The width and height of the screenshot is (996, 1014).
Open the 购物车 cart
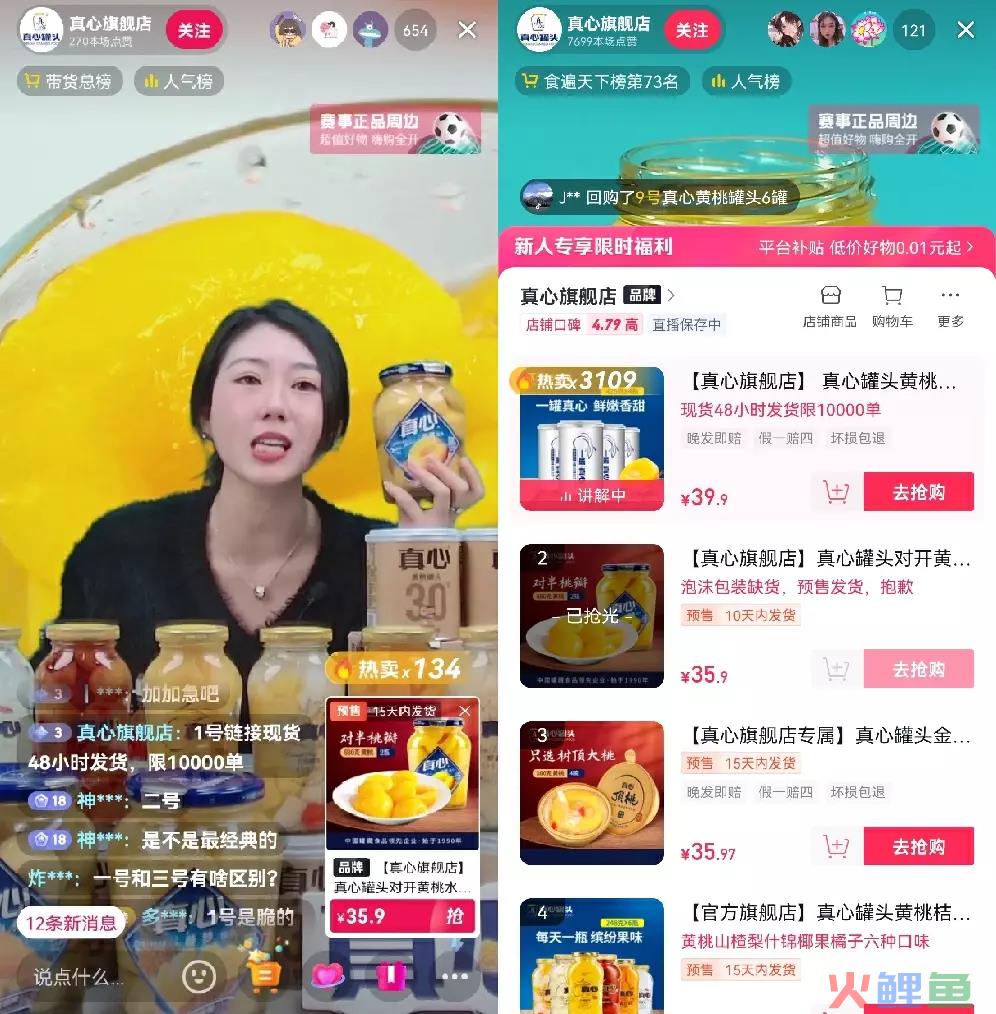892,306
